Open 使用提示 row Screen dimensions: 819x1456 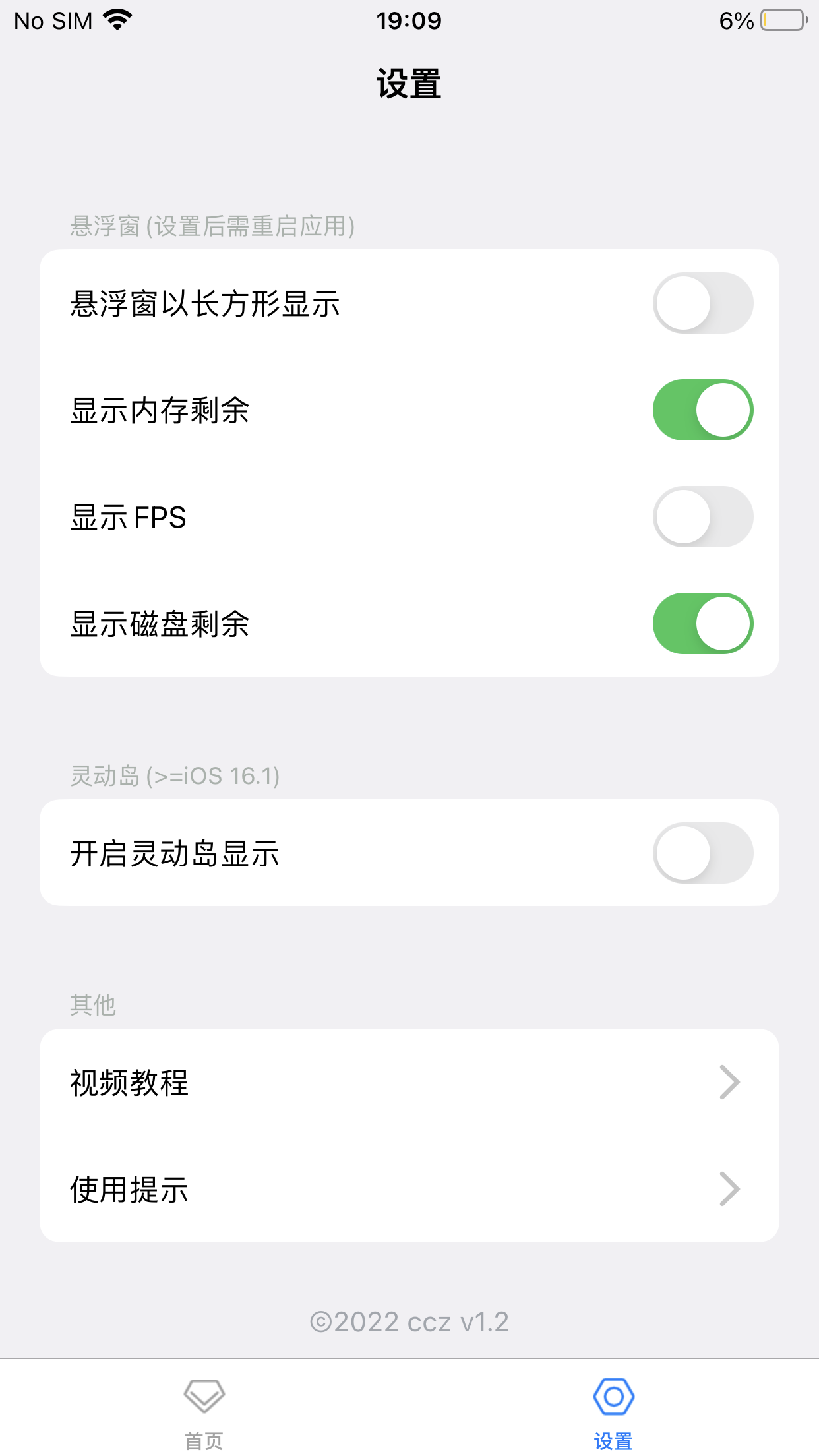tap(409, 1190)
